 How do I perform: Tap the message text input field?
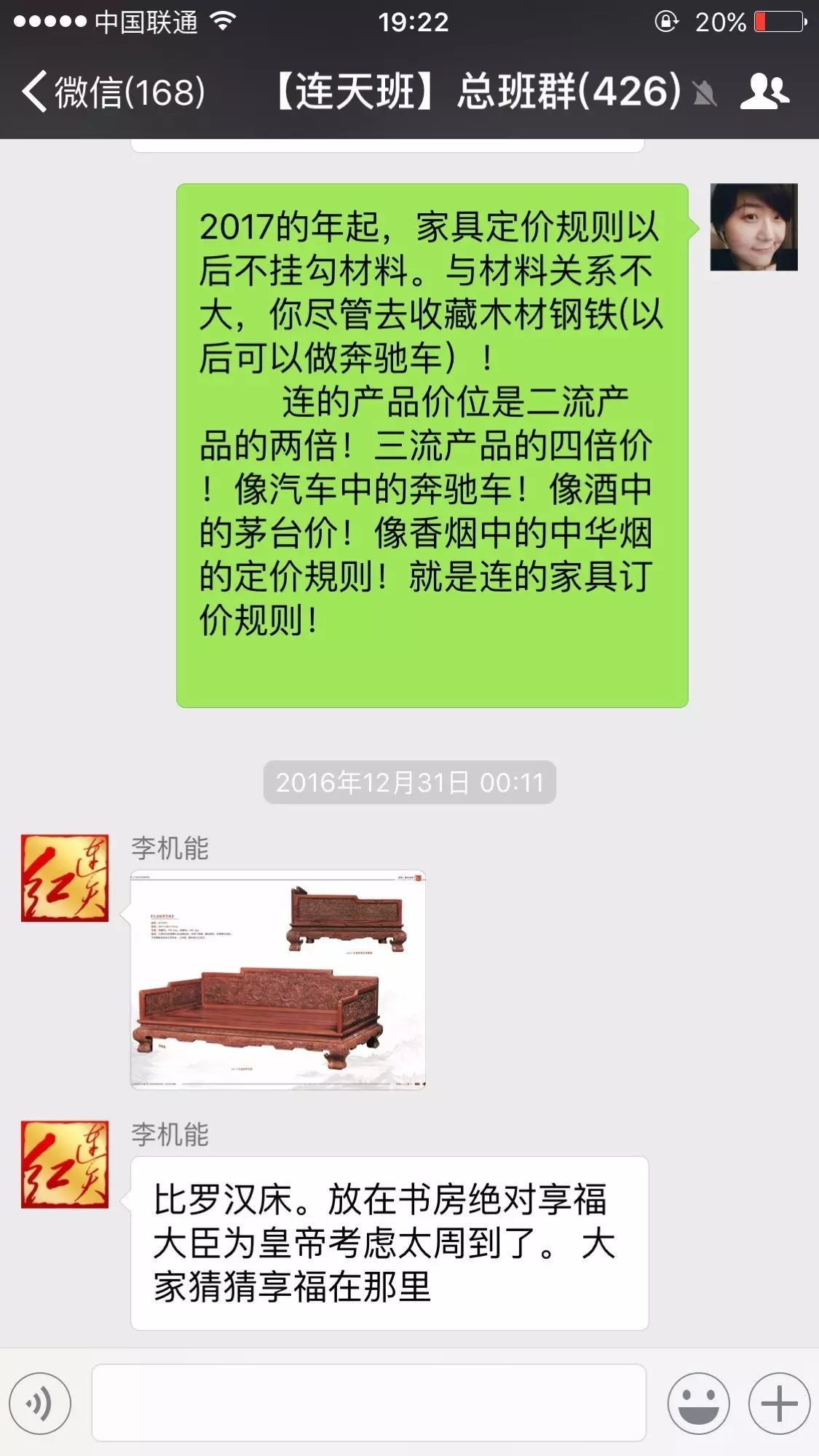click(x=368, y=1403)
